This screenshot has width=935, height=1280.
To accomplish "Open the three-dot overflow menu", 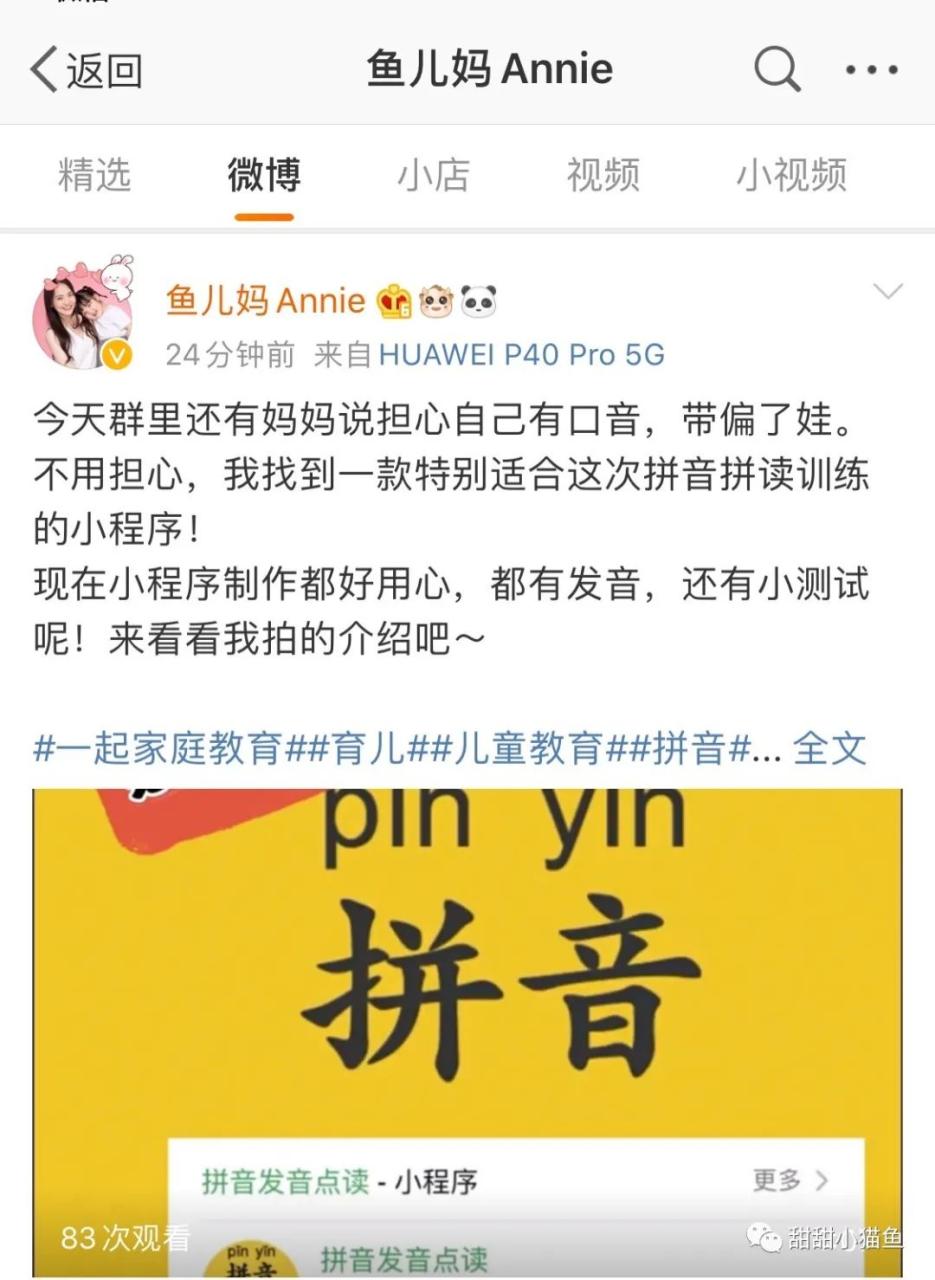I will [871, 70].
